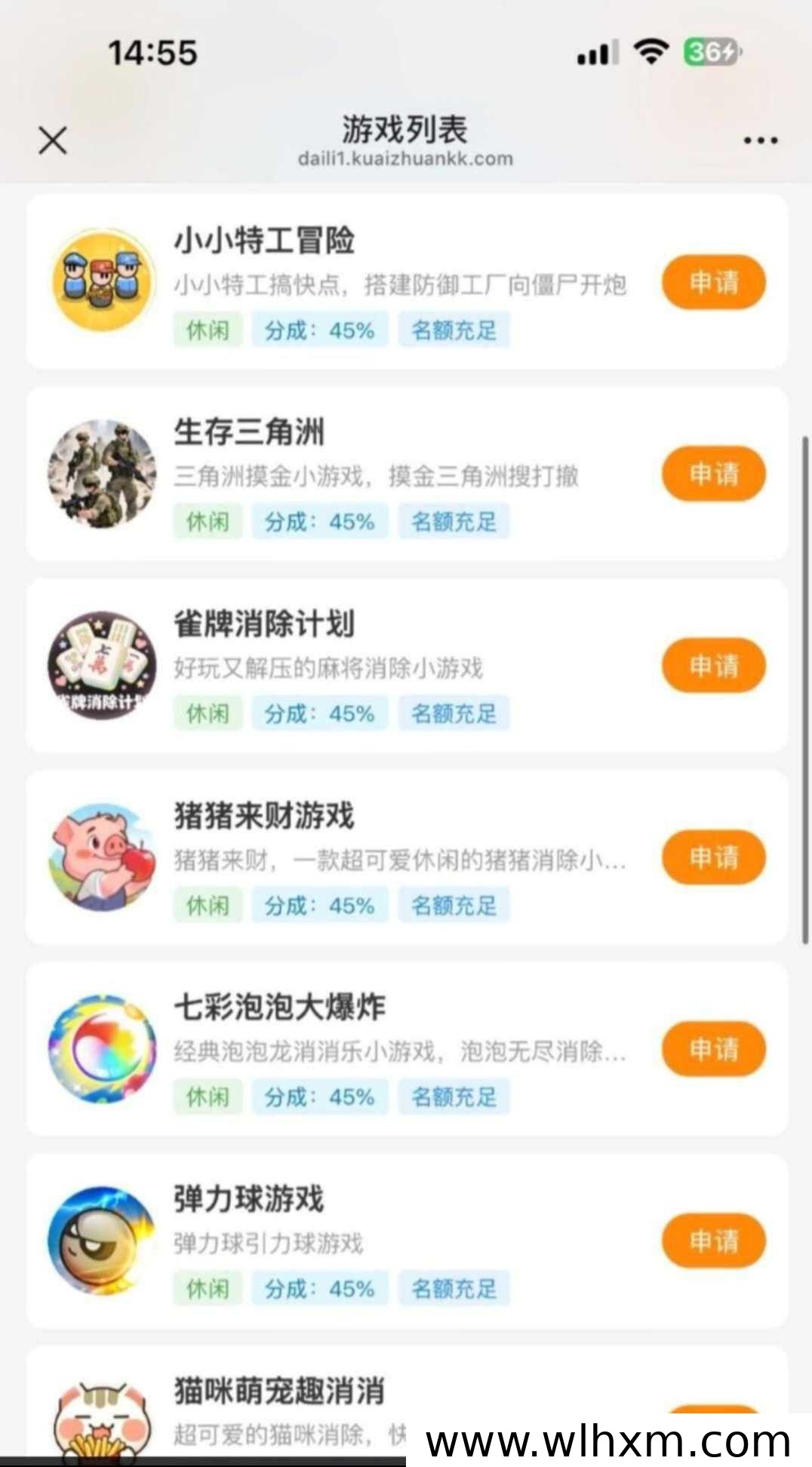This screenshot has width=812, height=1467.
Task: Apply for 弹力球游戏
Action: pyautogui.click(x=713, y=1241)
